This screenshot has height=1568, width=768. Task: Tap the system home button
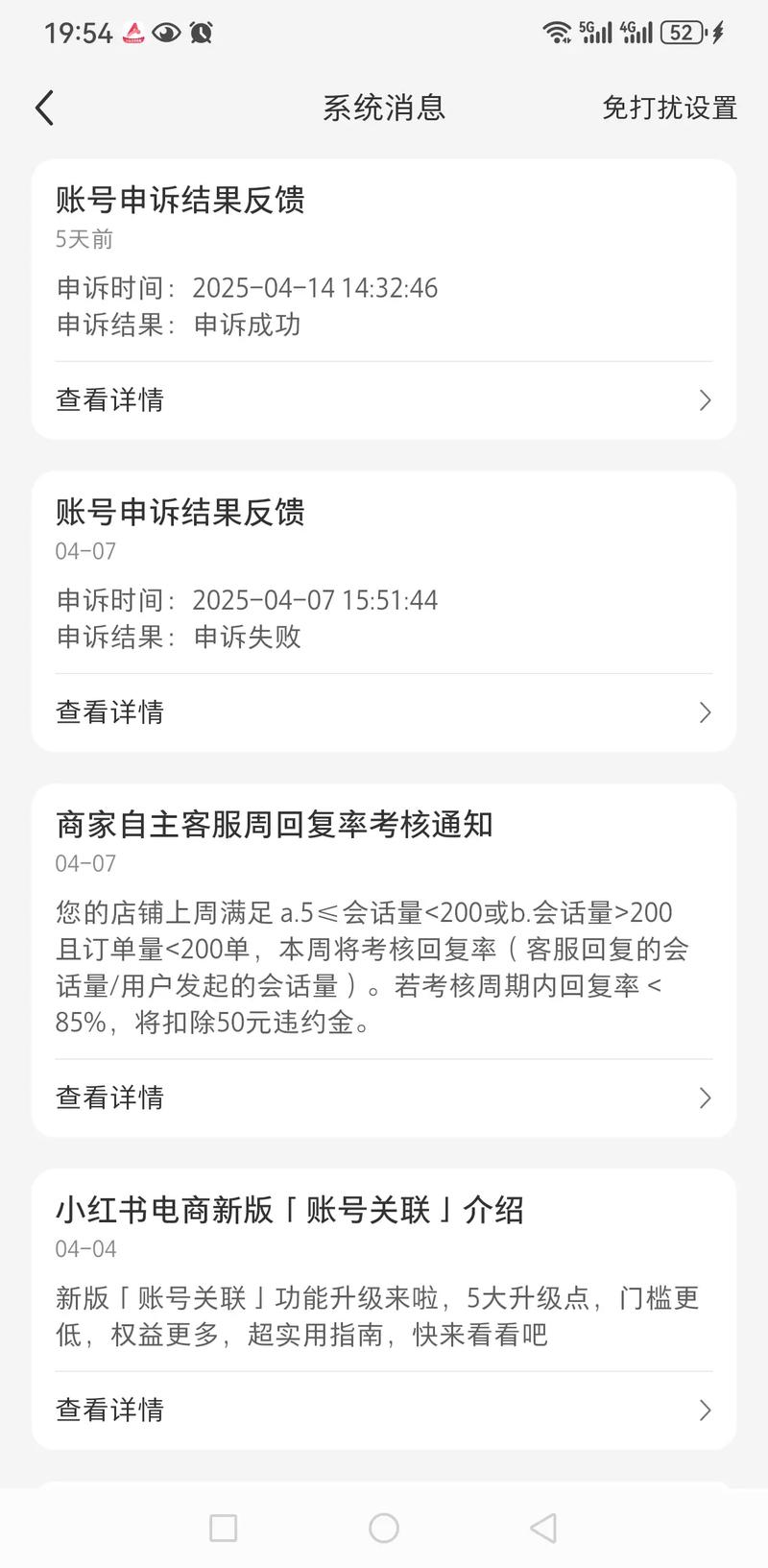384,1528
